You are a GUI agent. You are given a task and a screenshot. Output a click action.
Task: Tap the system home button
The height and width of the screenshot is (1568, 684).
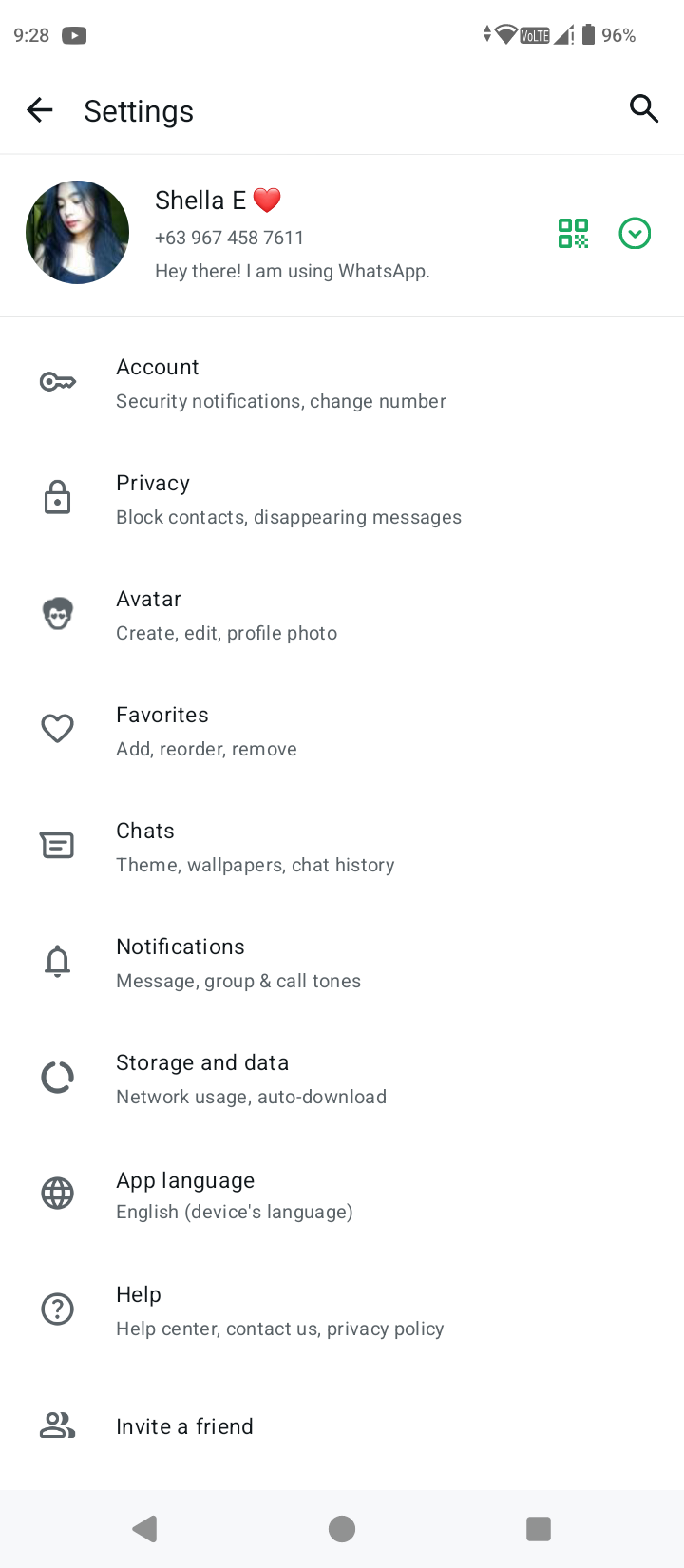342,1528
